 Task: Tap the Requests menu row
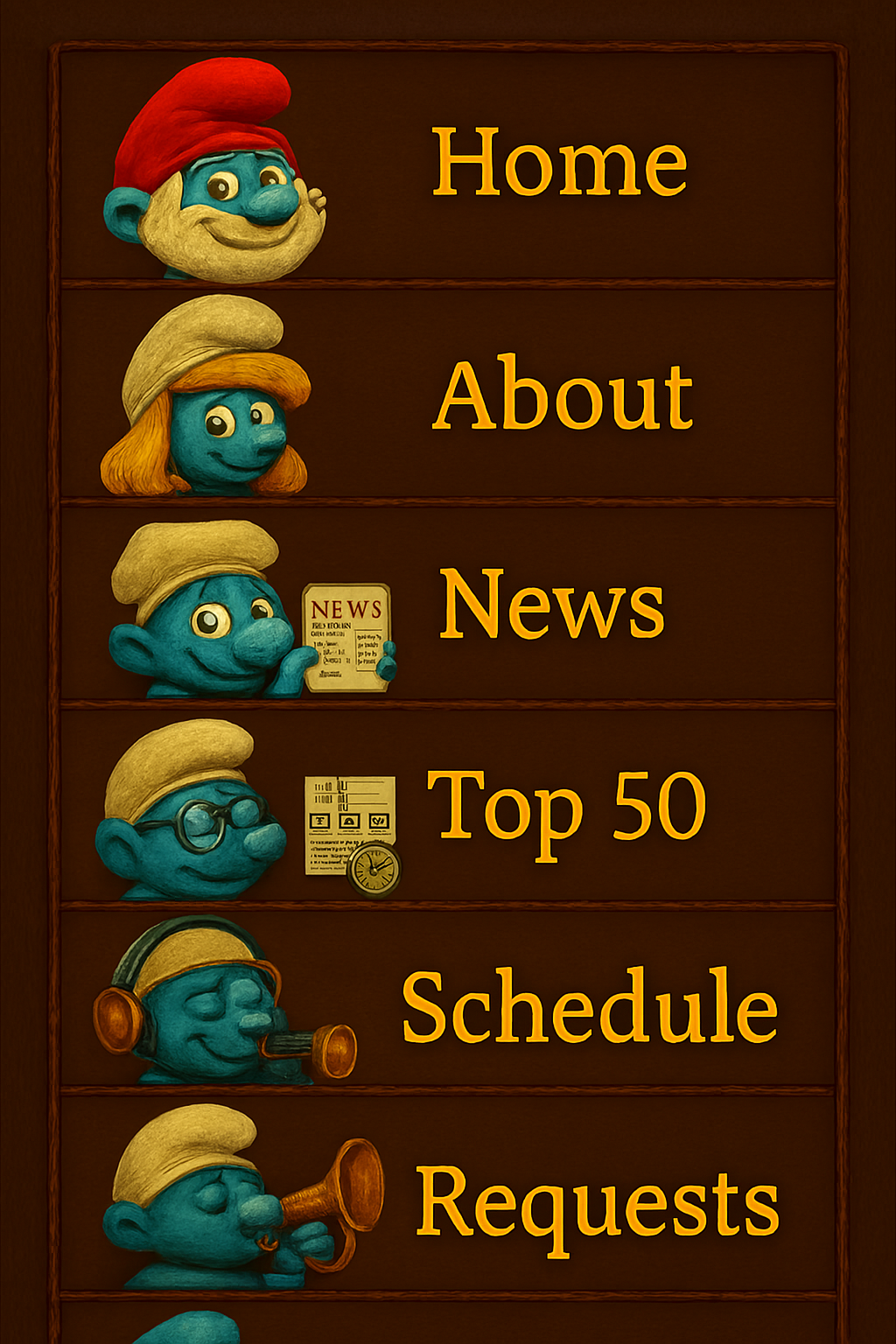[x=597, y=1203]
